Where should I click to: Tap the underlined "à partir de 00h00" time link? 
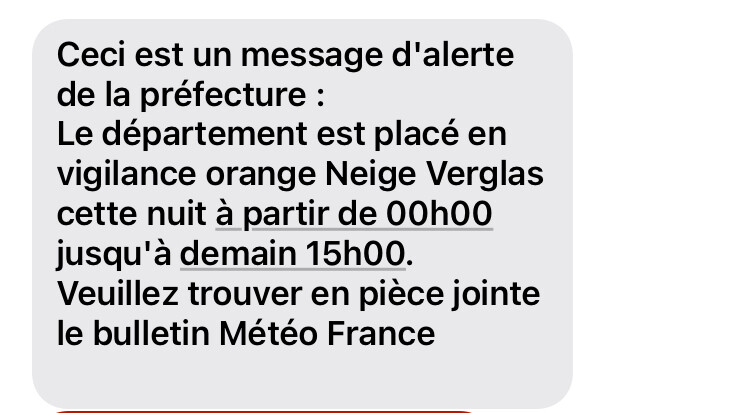click(x=354, y=214)
